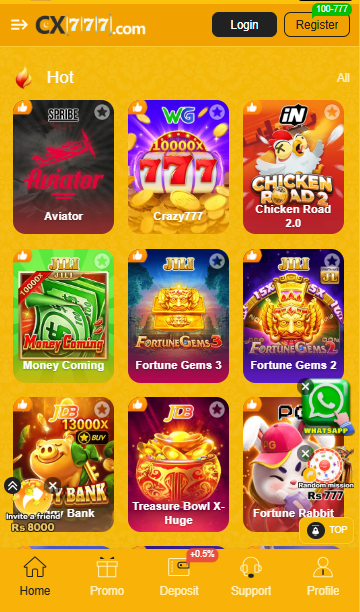Favorite the Aviator game with the star
Viewport: 360px width, 612px height.
(x=102, y=112)
